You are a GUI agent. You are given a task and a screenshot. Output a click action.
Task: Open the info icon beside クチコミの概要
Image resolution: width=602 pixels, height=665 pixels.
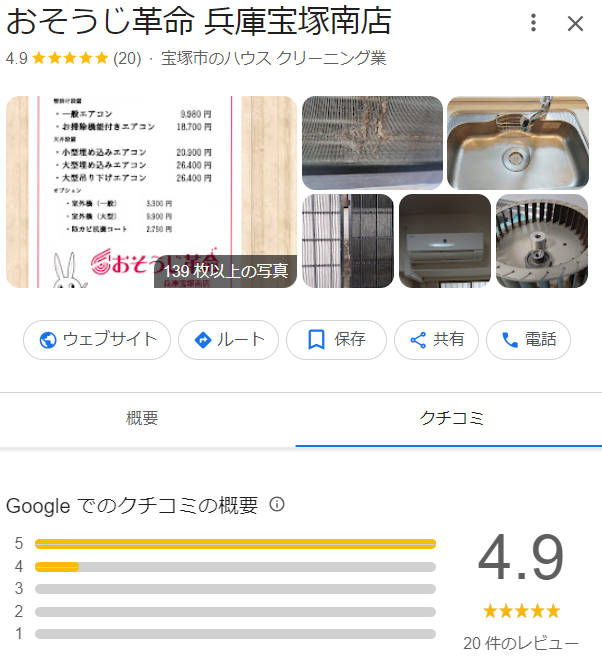pyautogui.click(x=277, y=504)
